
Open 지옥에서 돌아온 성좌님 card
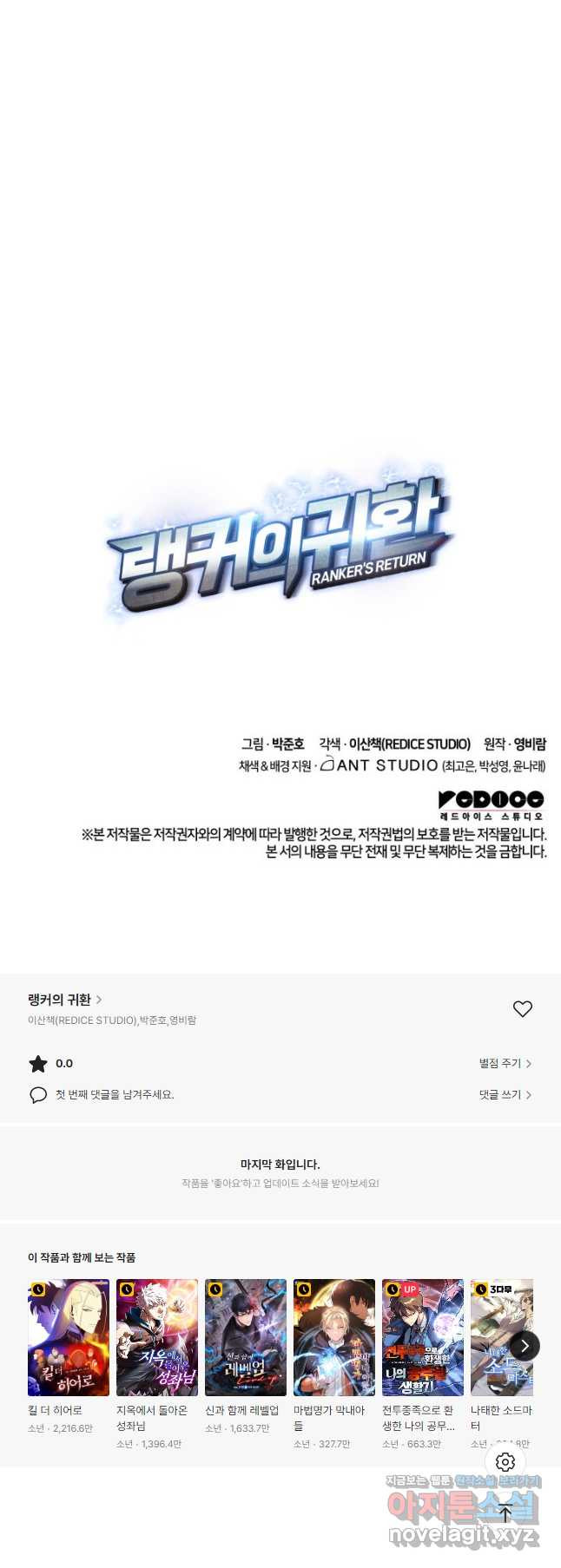(x=157, y=1336)
